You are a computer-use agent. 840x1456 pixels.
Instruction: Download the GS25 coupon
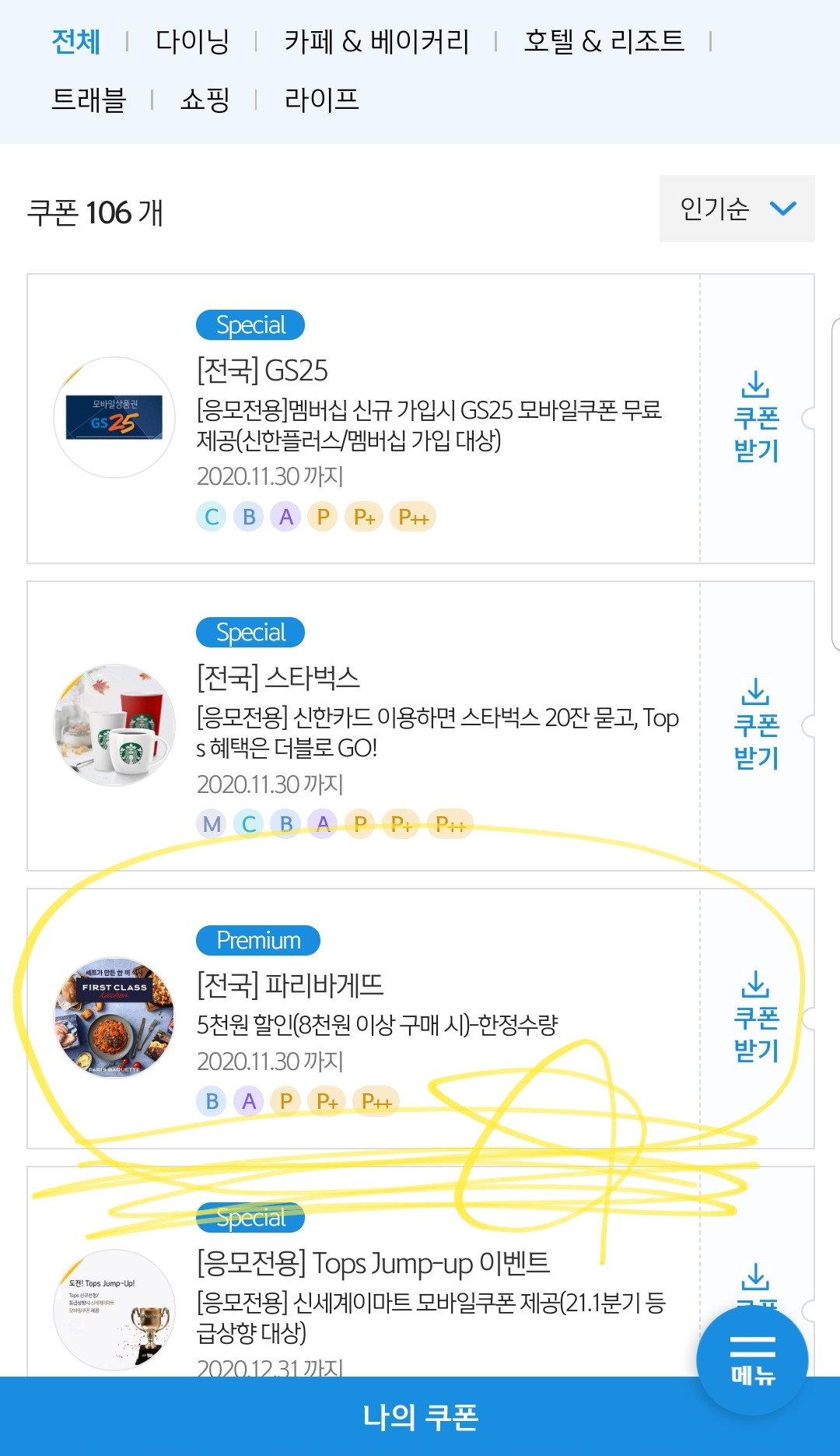756,419
